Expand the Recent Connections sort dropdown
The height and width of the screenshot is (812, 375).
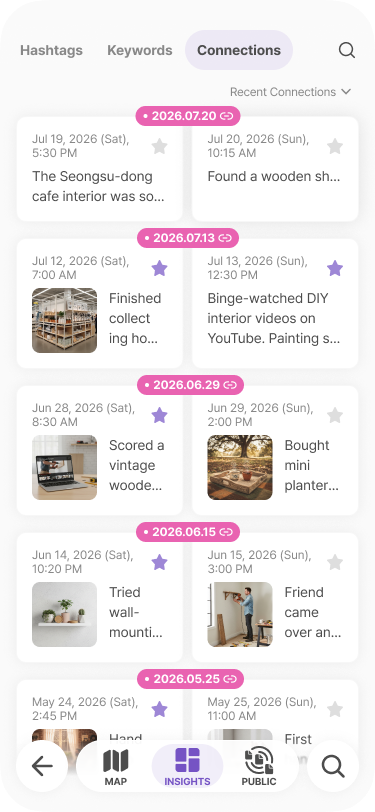291,92
